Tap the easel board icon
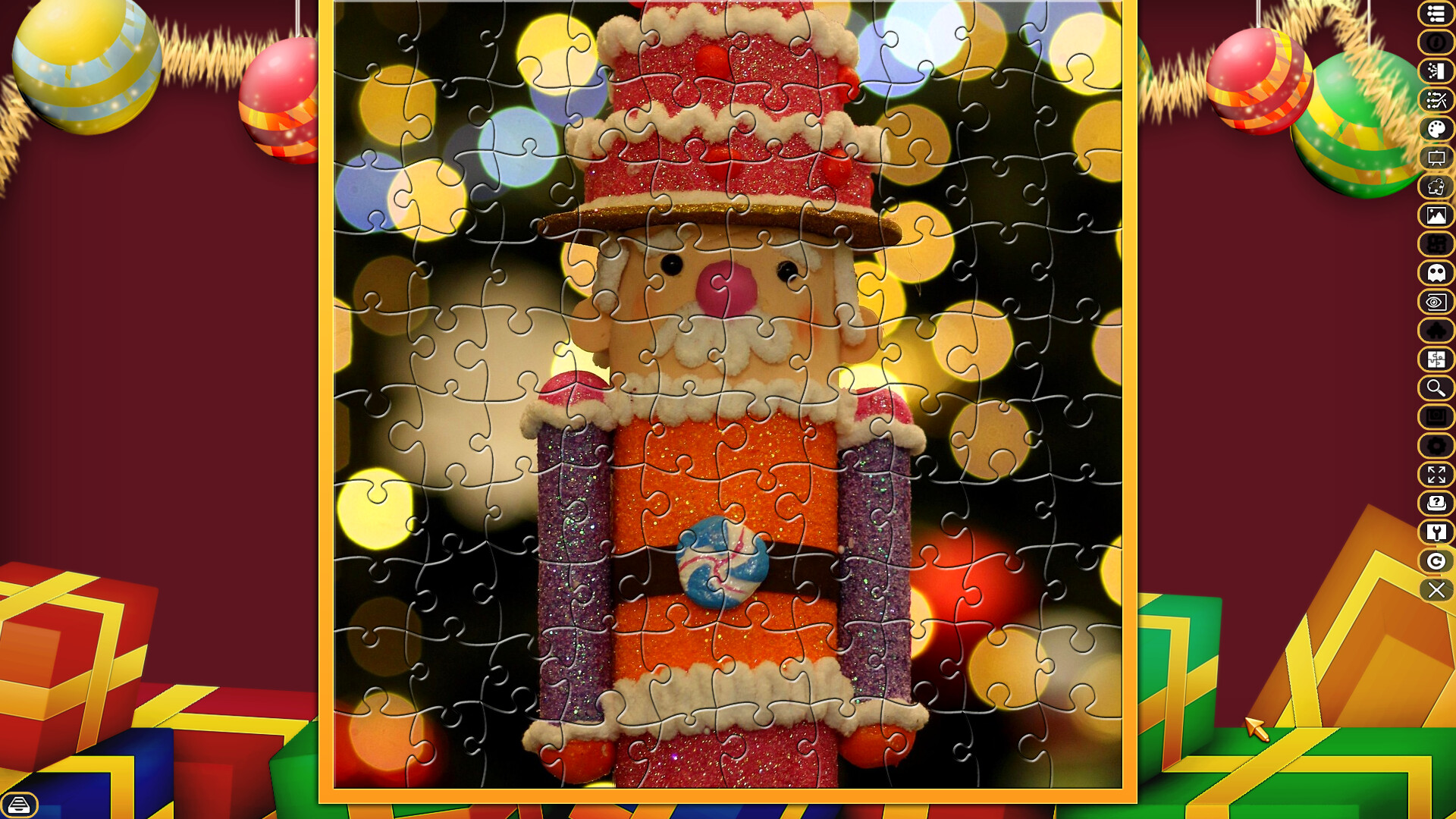 (x=1436, y=158)
